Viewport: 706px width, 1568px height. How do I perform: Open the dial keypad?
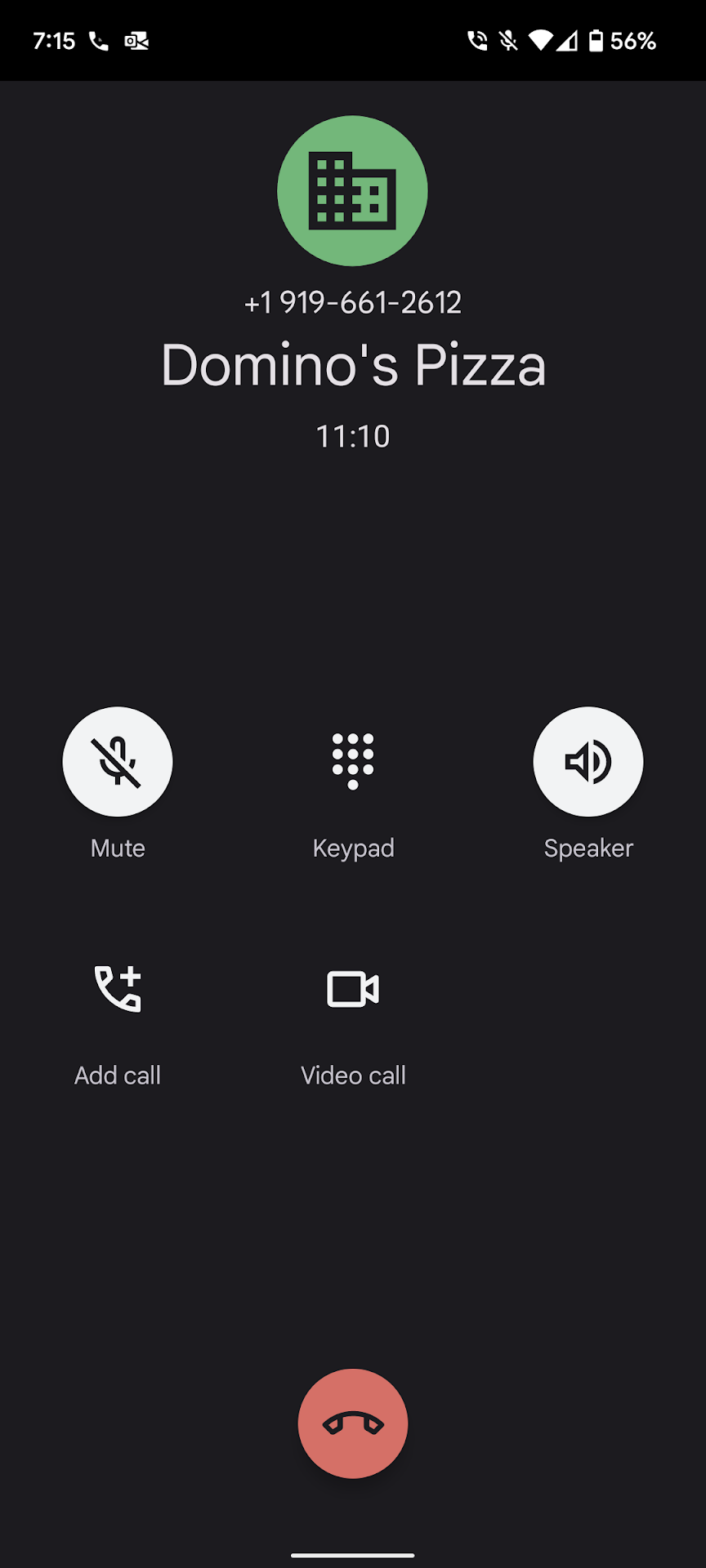[353, 761]
